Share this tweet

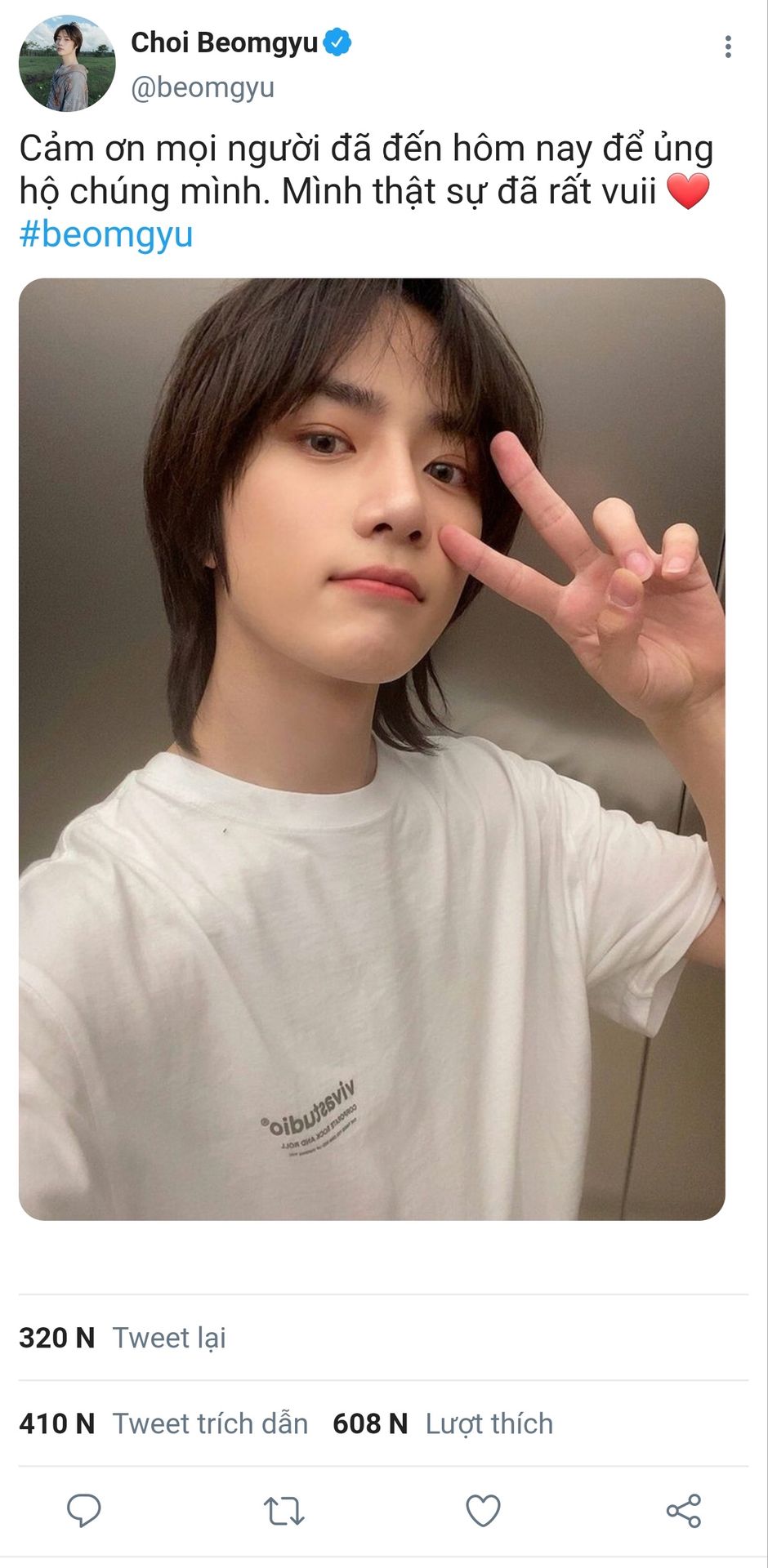tap(684, 1511)
